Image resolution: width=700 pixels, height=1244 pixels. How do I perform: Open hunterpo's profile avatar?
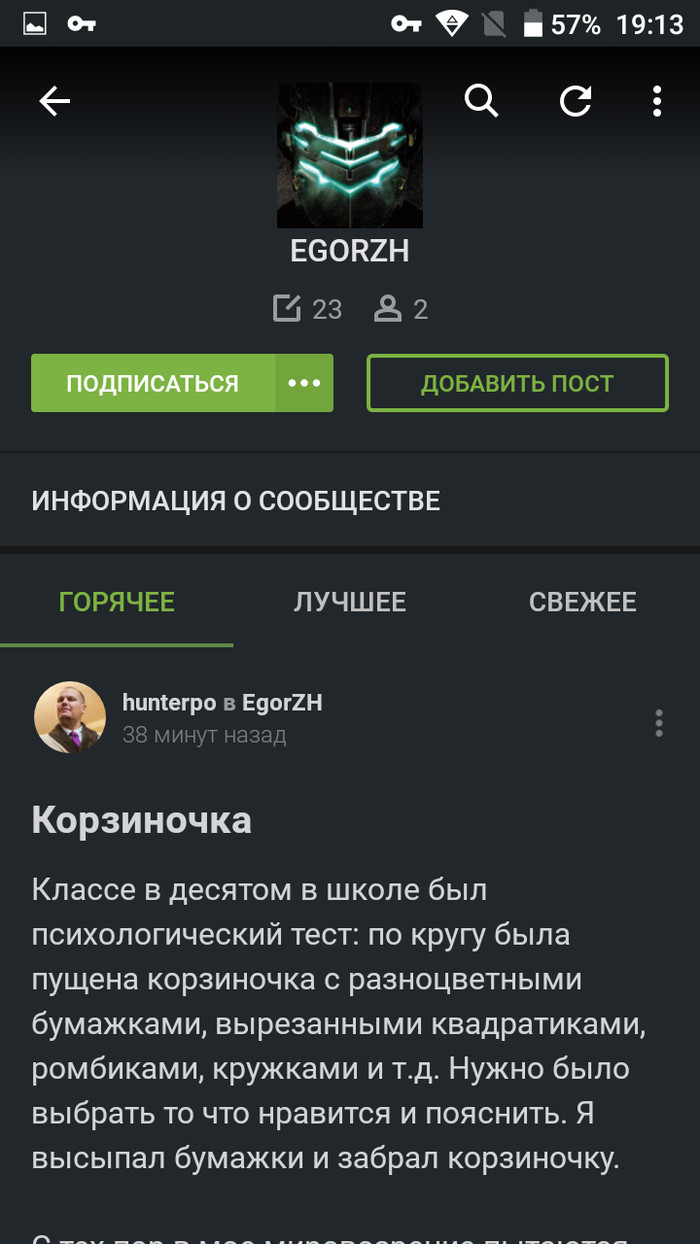(70, 717)
